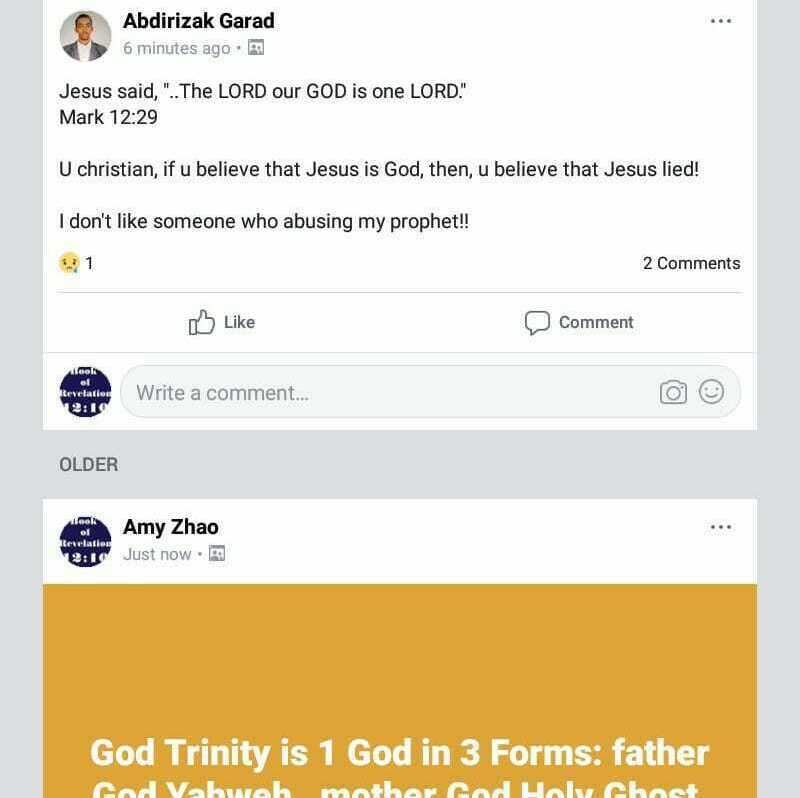Open Amy Zhao's profile avatar
Viewport: 800px width, 798px height.
pyautogui.click(x=85, y=541)
